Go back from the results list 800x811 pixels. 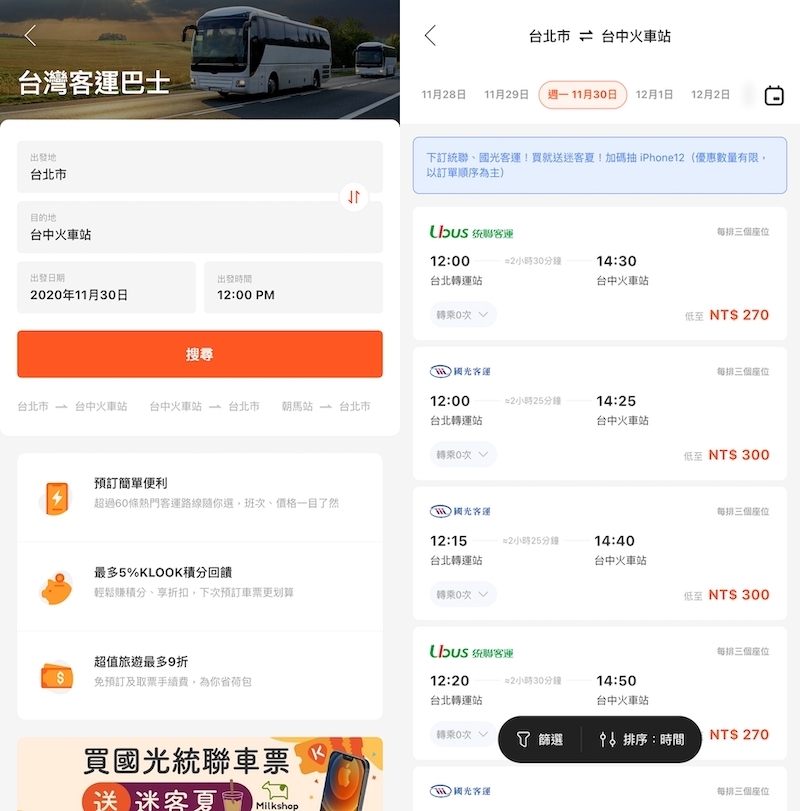430,36
